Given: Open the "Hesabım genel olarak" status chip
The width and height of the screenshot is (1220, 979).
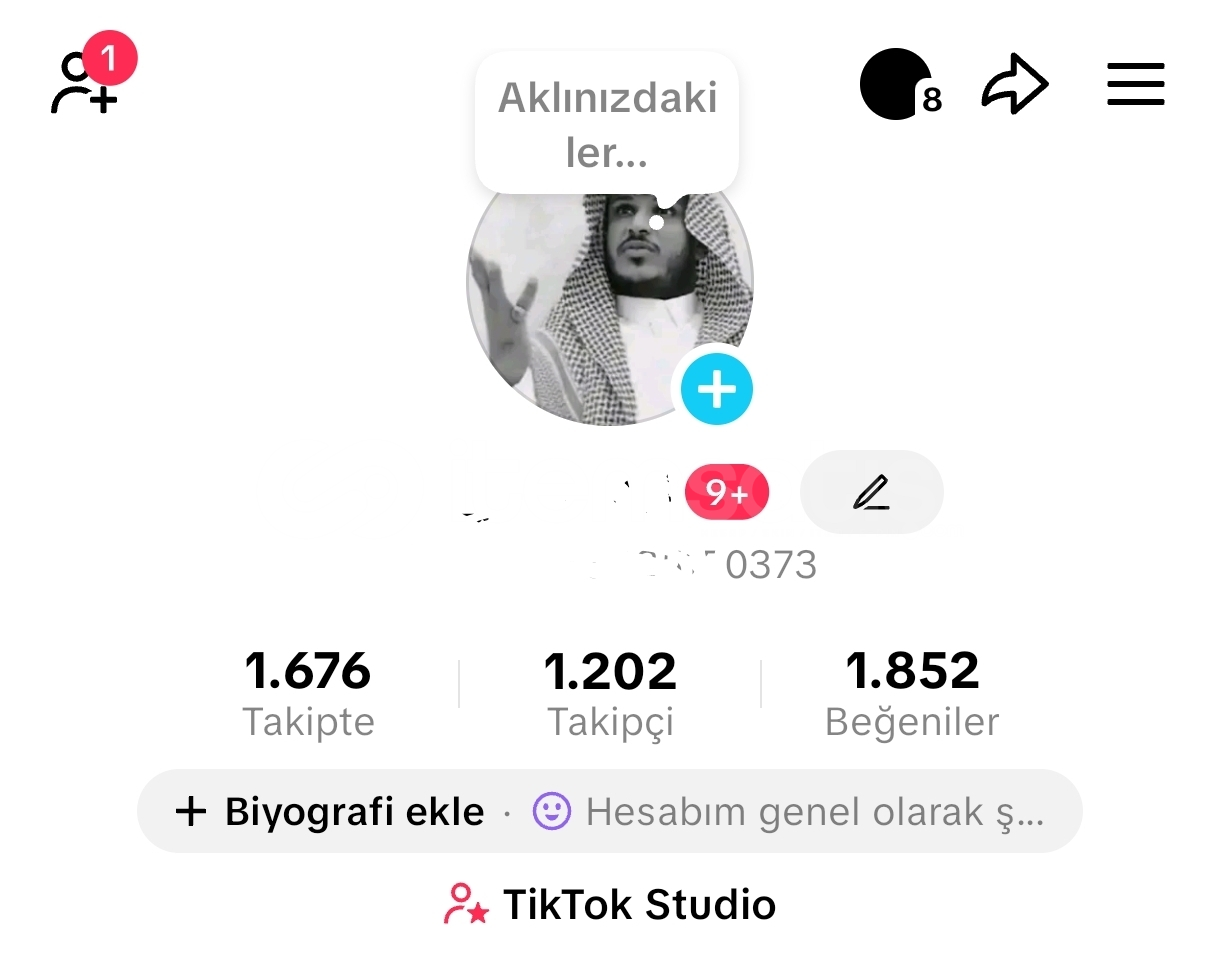Looking at the screenshot, I should tap(790, 811).
